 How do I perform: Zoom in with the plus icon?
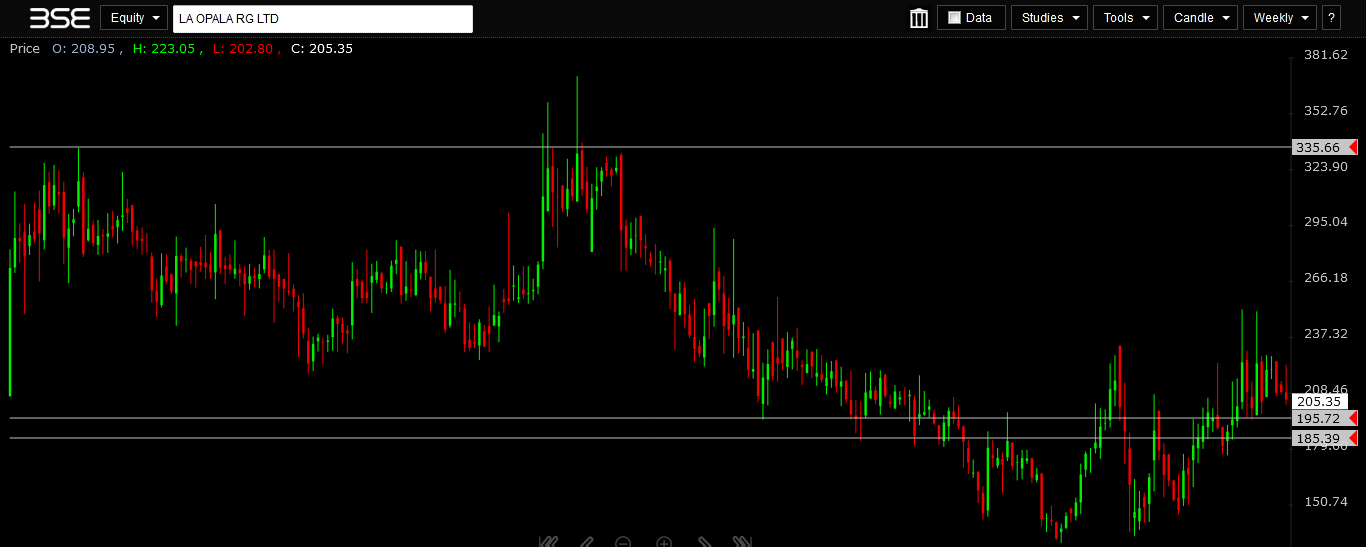click(664, 542)
